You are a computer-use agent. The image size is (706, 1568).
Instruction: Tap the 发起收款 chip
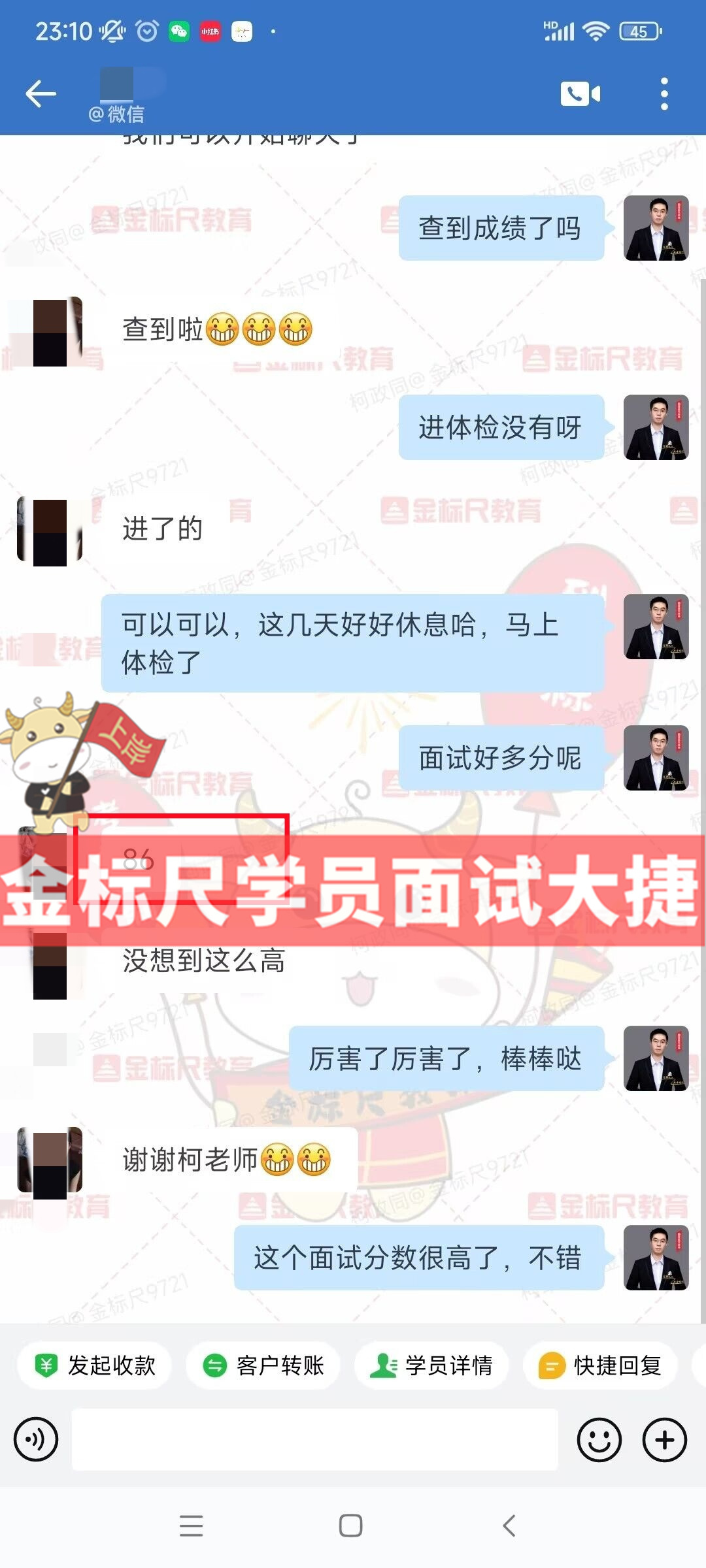(x=95, y=1365)
